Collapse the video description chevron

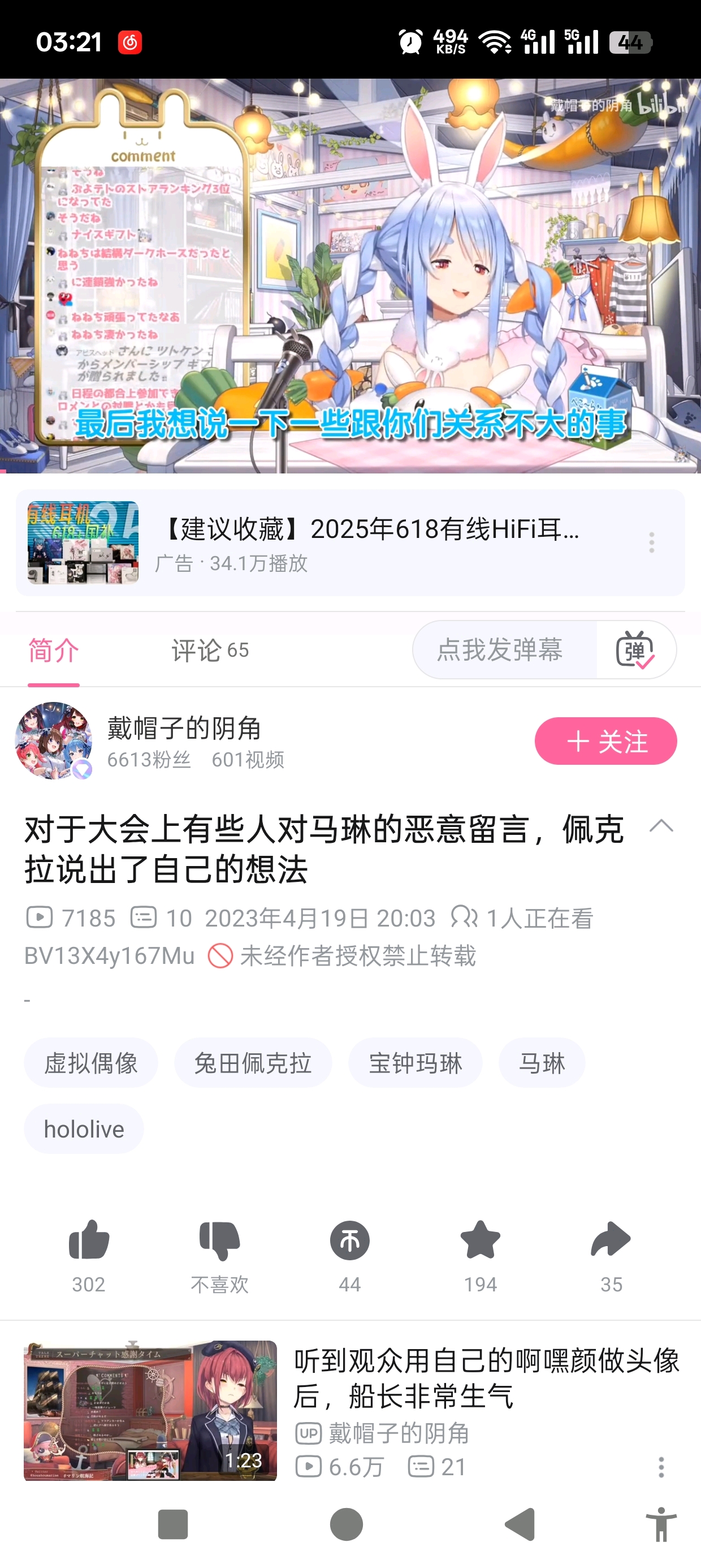661,826
